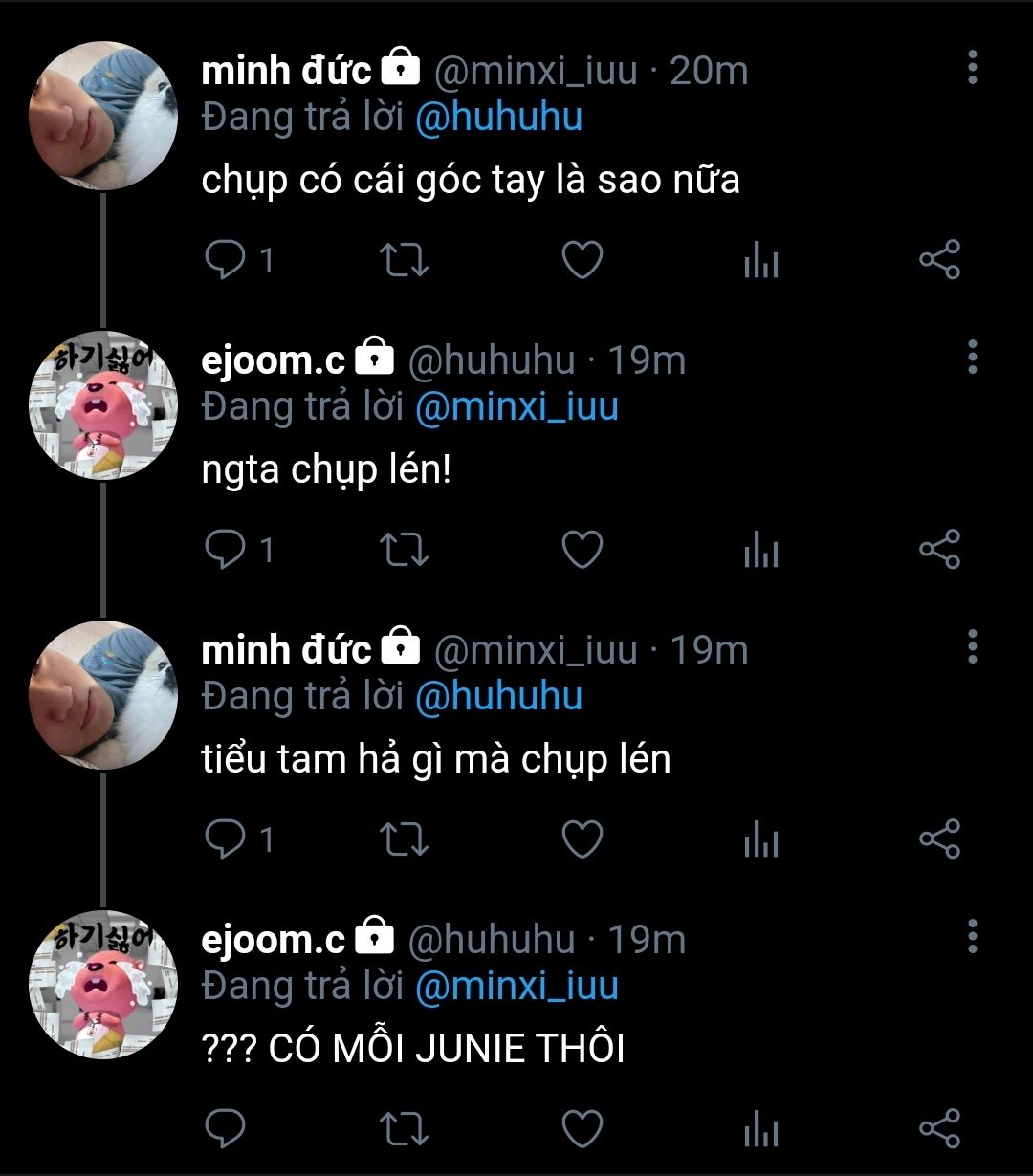The image size is (1033, 1176).
Task: Reply to "CÓ MỖI JUNIE THÔI" tweet
Action: (226, 1128)
